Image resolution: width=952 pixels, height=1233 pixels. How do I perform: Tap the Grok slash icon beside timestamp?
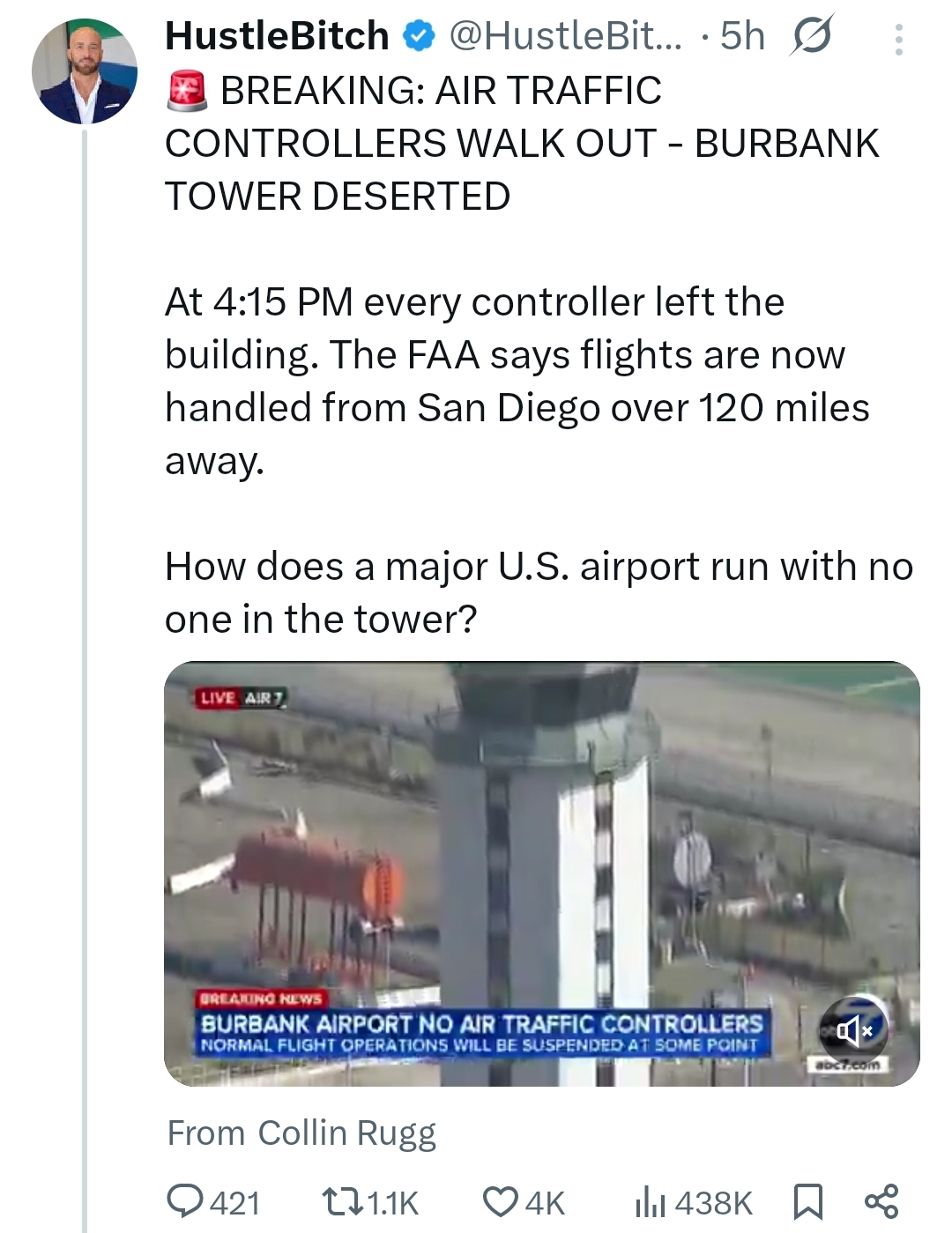tap(811, 38)
